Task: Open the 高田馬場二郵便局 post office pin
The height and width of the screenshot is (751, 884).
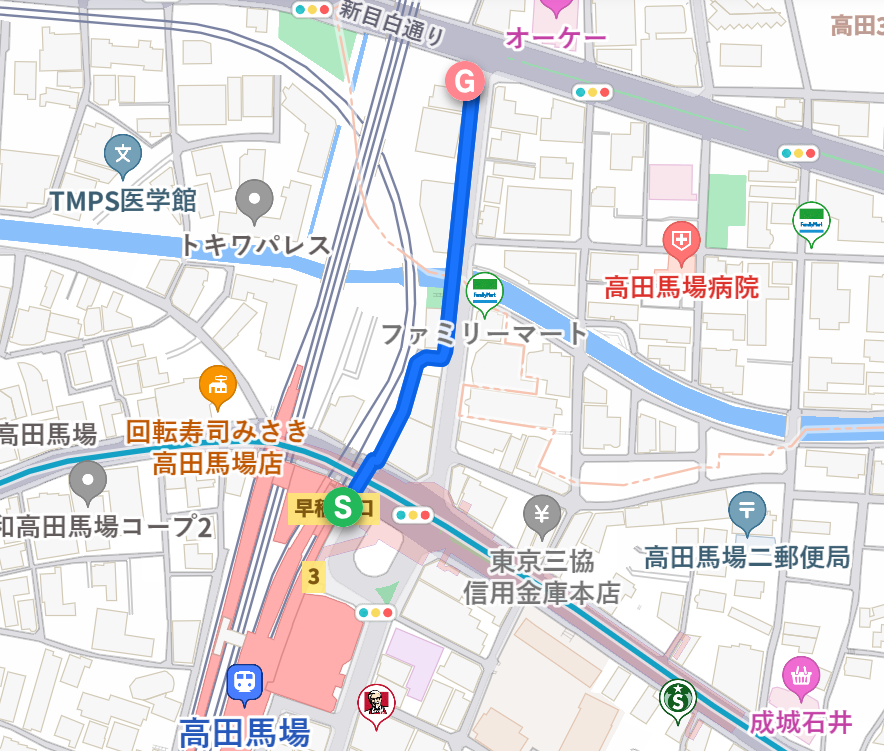Action: [747, 511]
